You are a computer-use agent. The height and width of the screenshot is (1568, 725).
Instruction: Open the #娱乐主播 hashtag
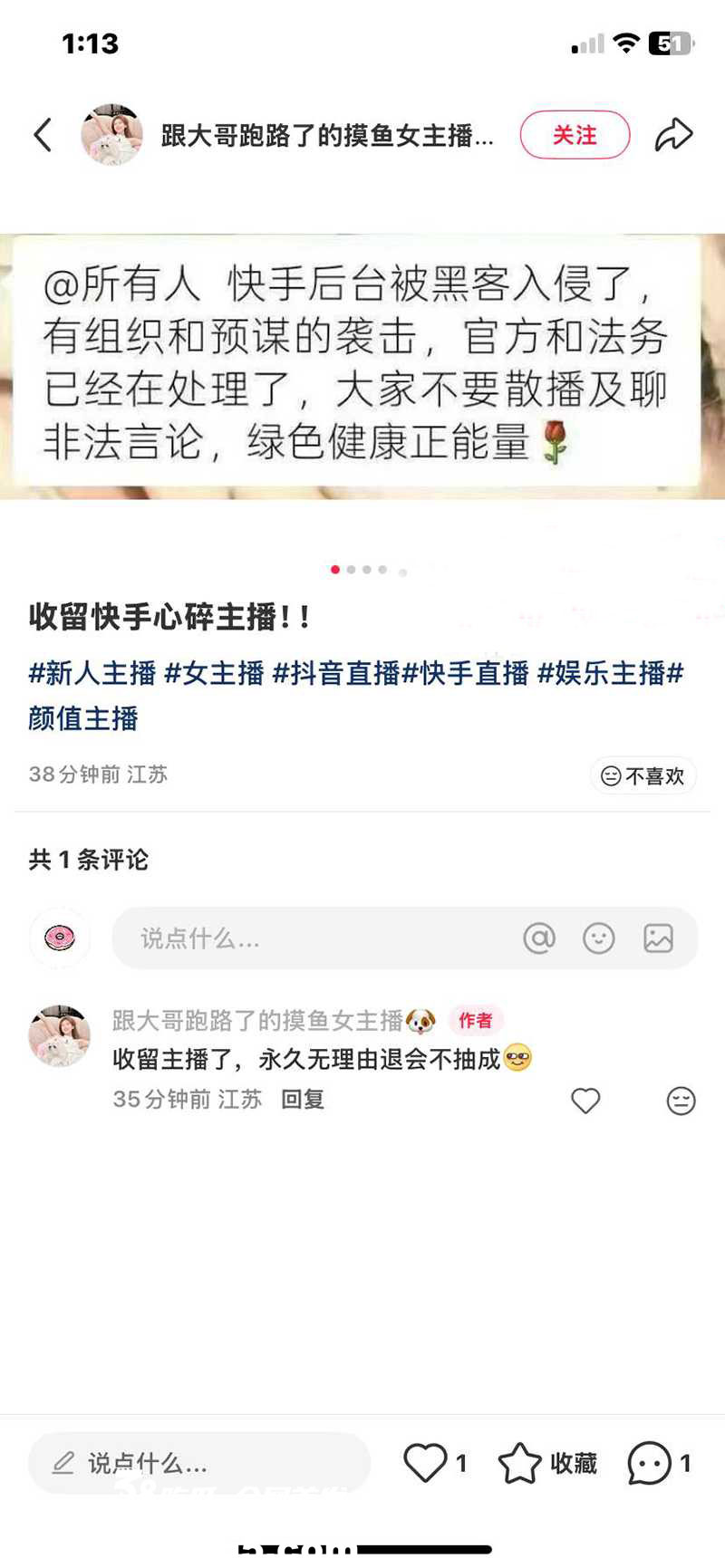602,673
